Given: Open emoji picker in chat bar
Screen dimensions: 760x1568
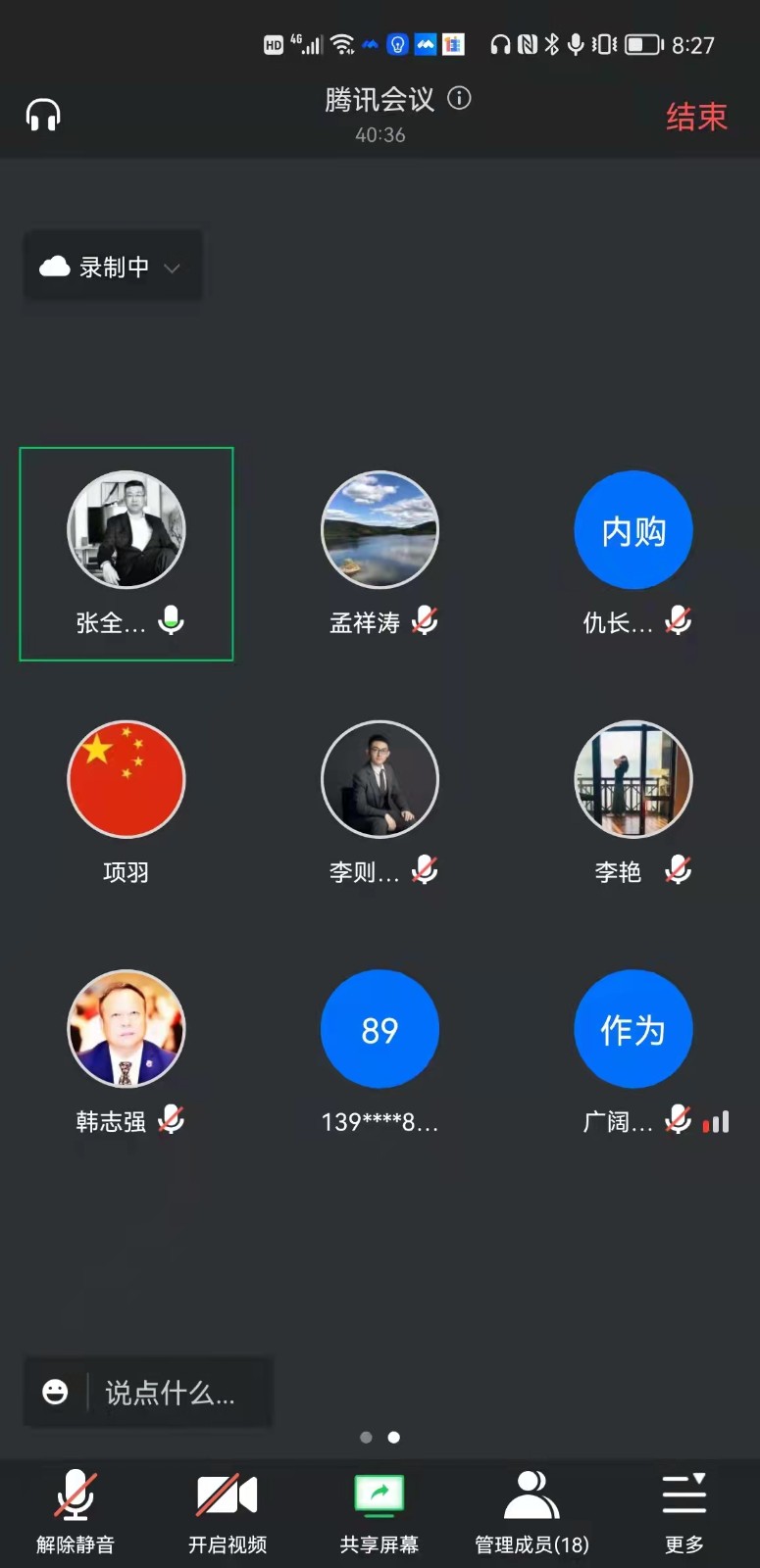Looking at the screenshot, I should (x=56, y=1392).
